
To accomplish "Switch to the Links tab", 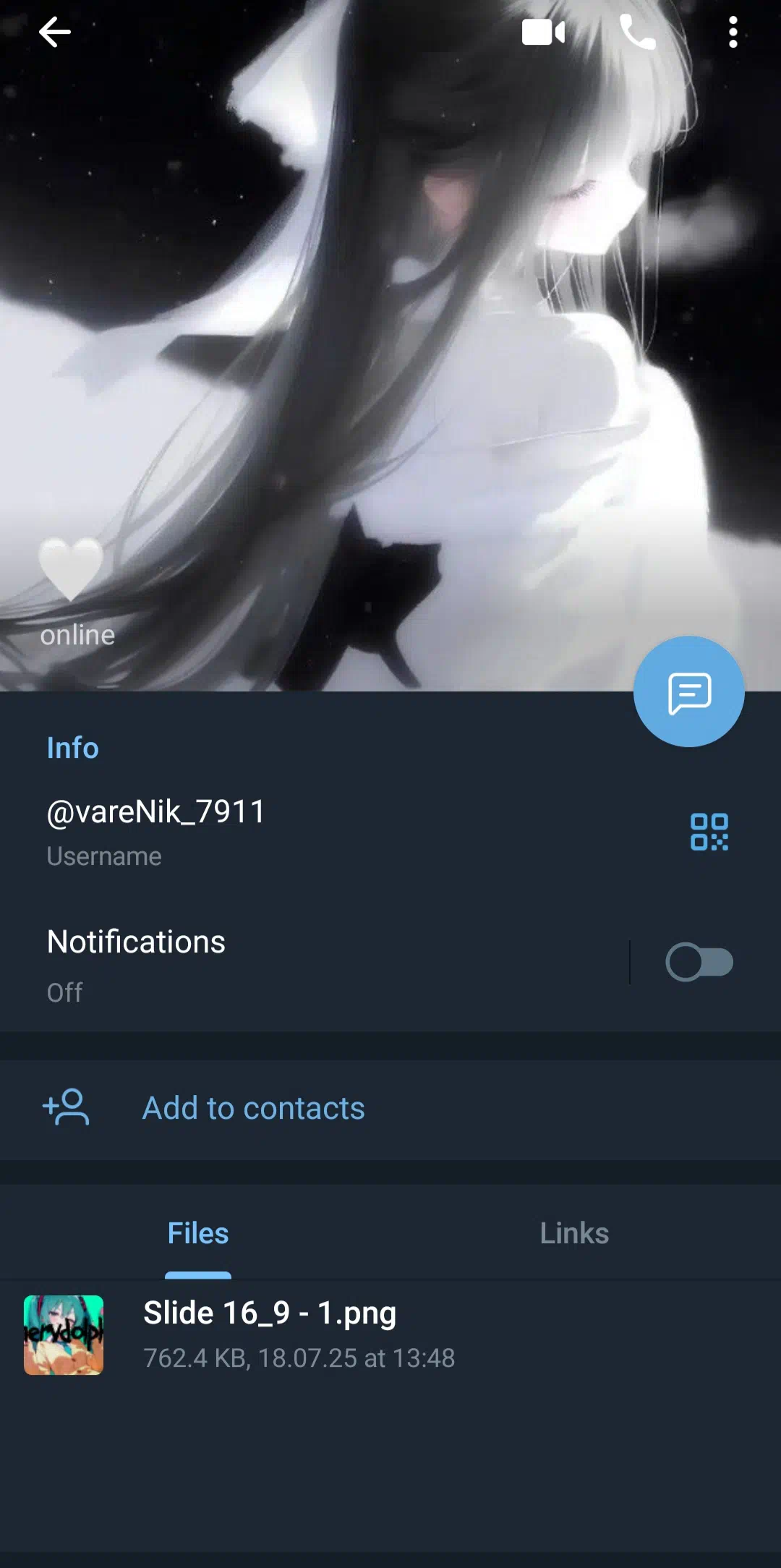I will click(x=574, y=1233).
